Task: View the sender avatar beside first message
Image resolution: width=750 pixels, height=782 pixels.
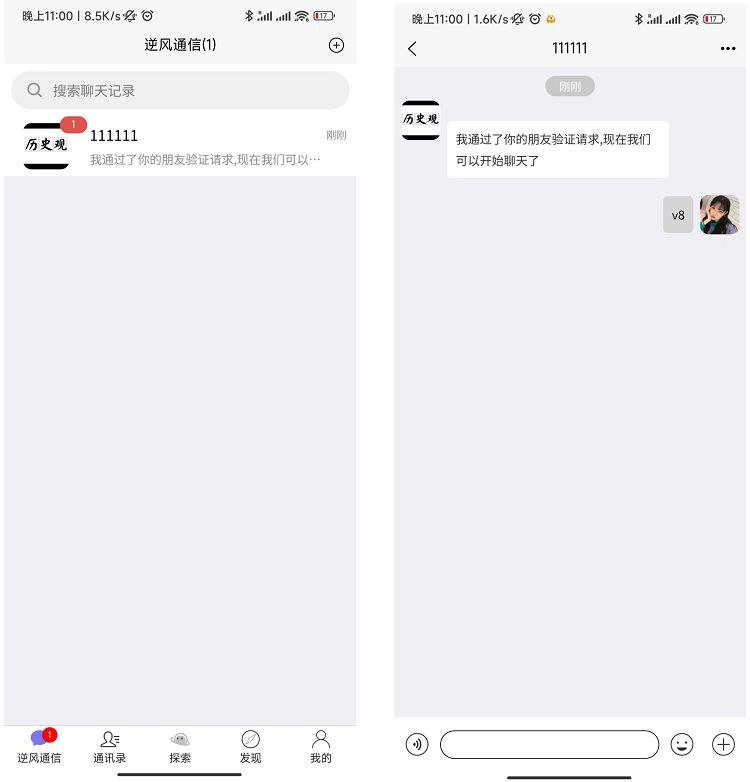Action: pyautogui.click(x=420, y=120)
